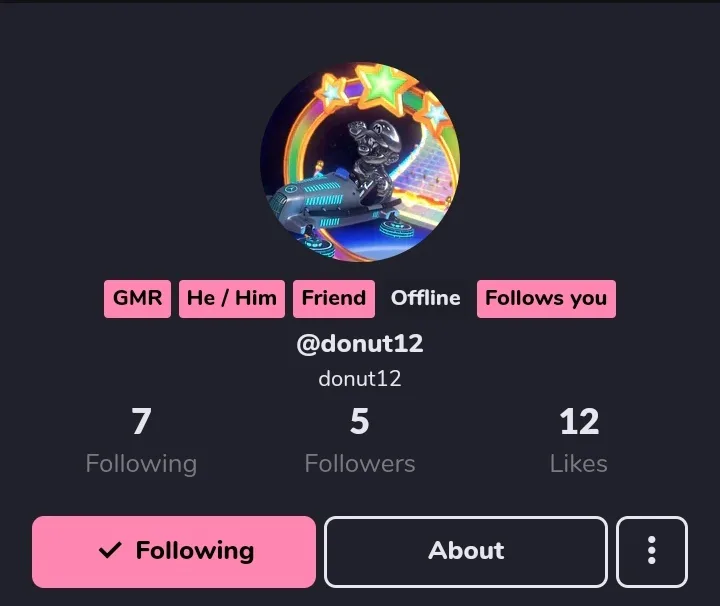Open the About section
Viewport: 720px width, 606px height.
click(466, 551)
